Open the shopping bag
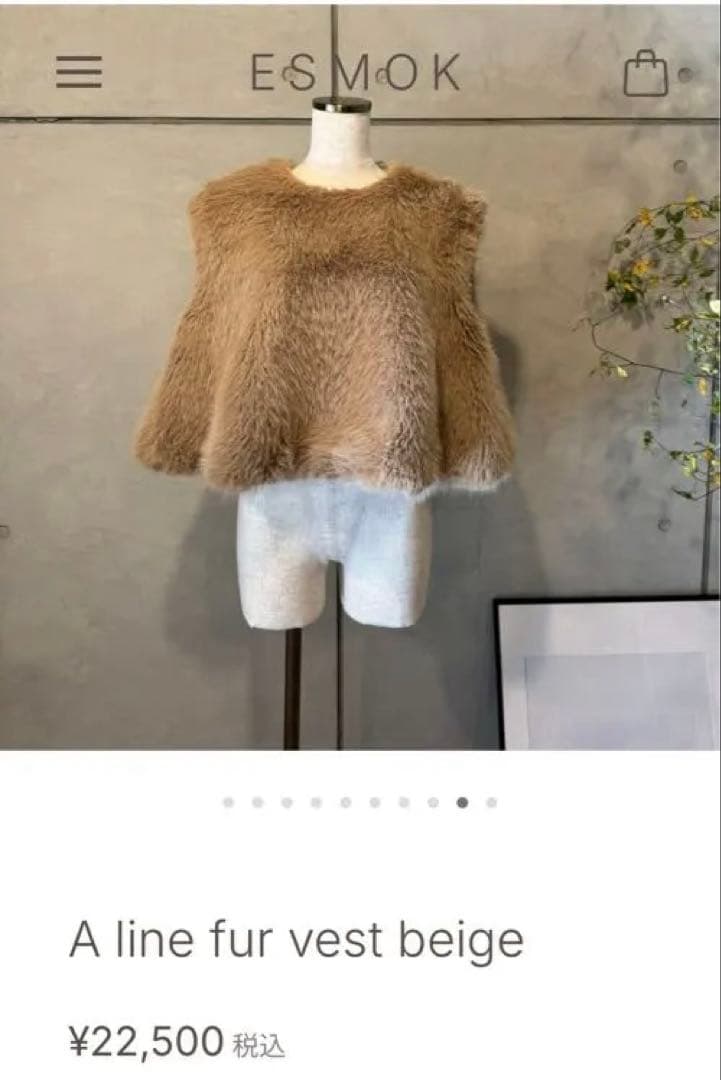Viewport: 721px width, 1080px height. click(645, 74)
